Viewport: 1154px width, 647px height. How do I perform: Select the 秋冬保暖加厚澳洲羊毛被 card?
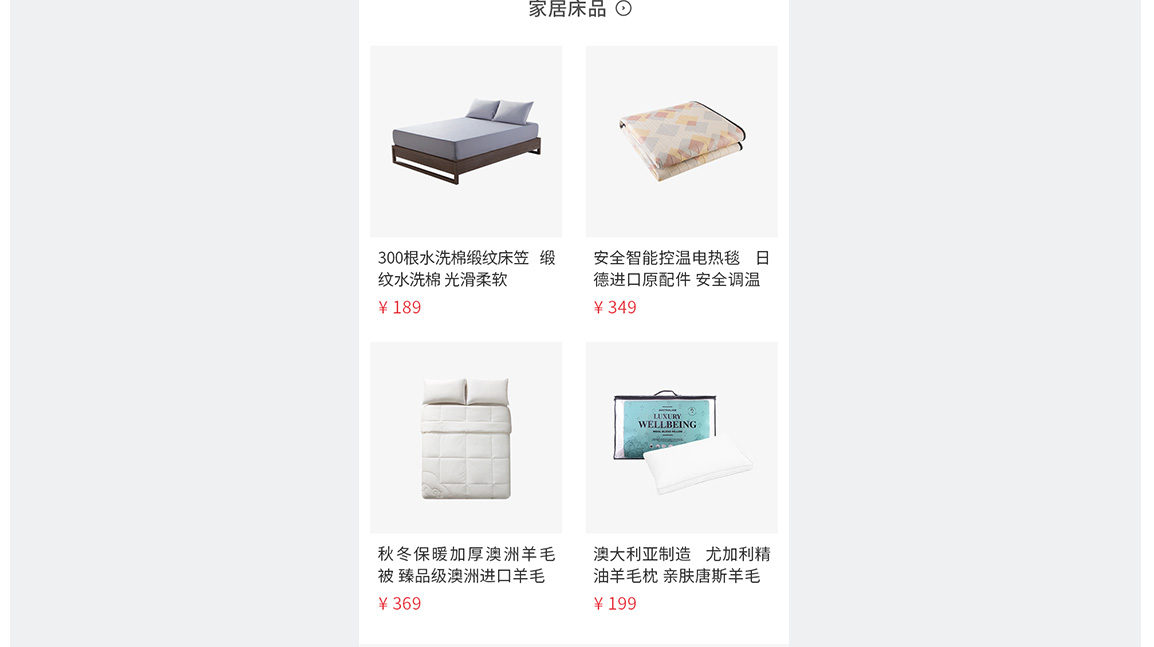(466, 438)
